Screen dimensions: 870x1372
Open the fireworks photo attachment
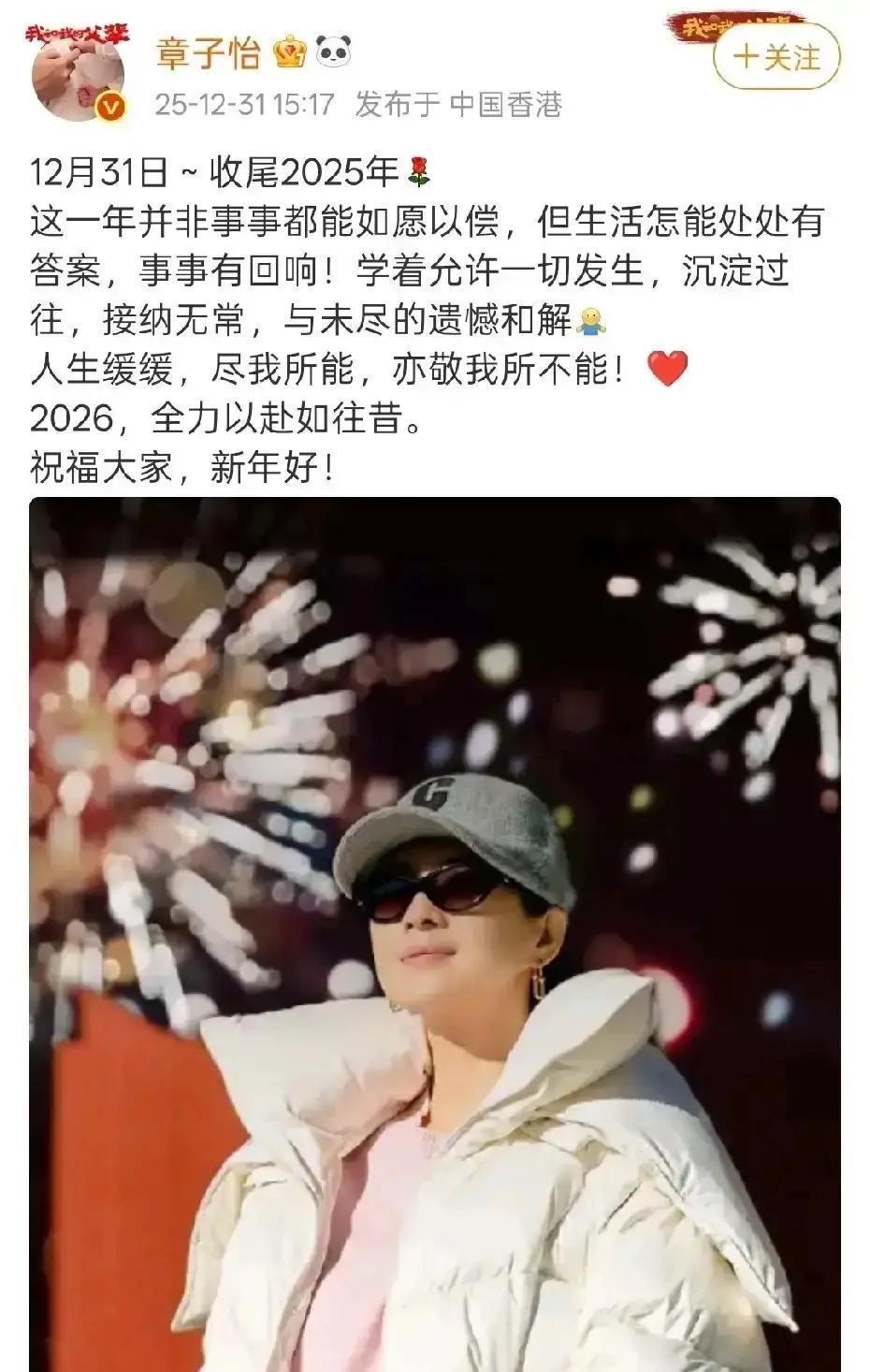coord(435,936)
